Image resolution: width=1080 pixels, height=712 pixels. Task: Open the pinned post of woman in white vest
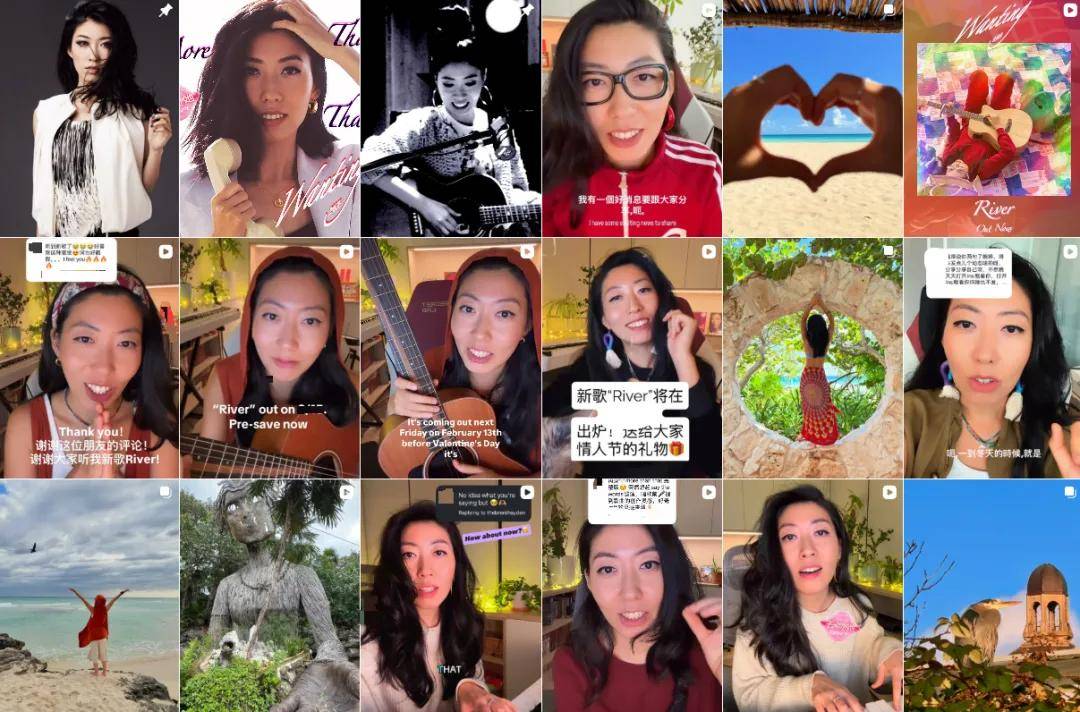click(89, 118)
